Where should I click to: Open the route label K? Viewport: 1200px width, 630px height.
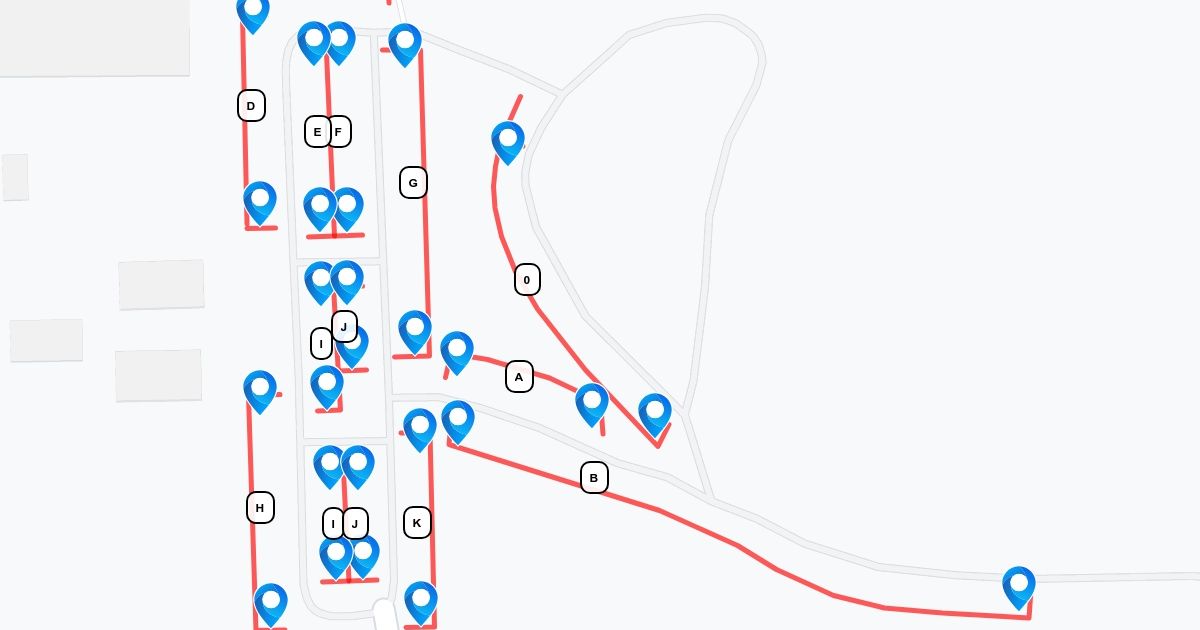(417, 522)
